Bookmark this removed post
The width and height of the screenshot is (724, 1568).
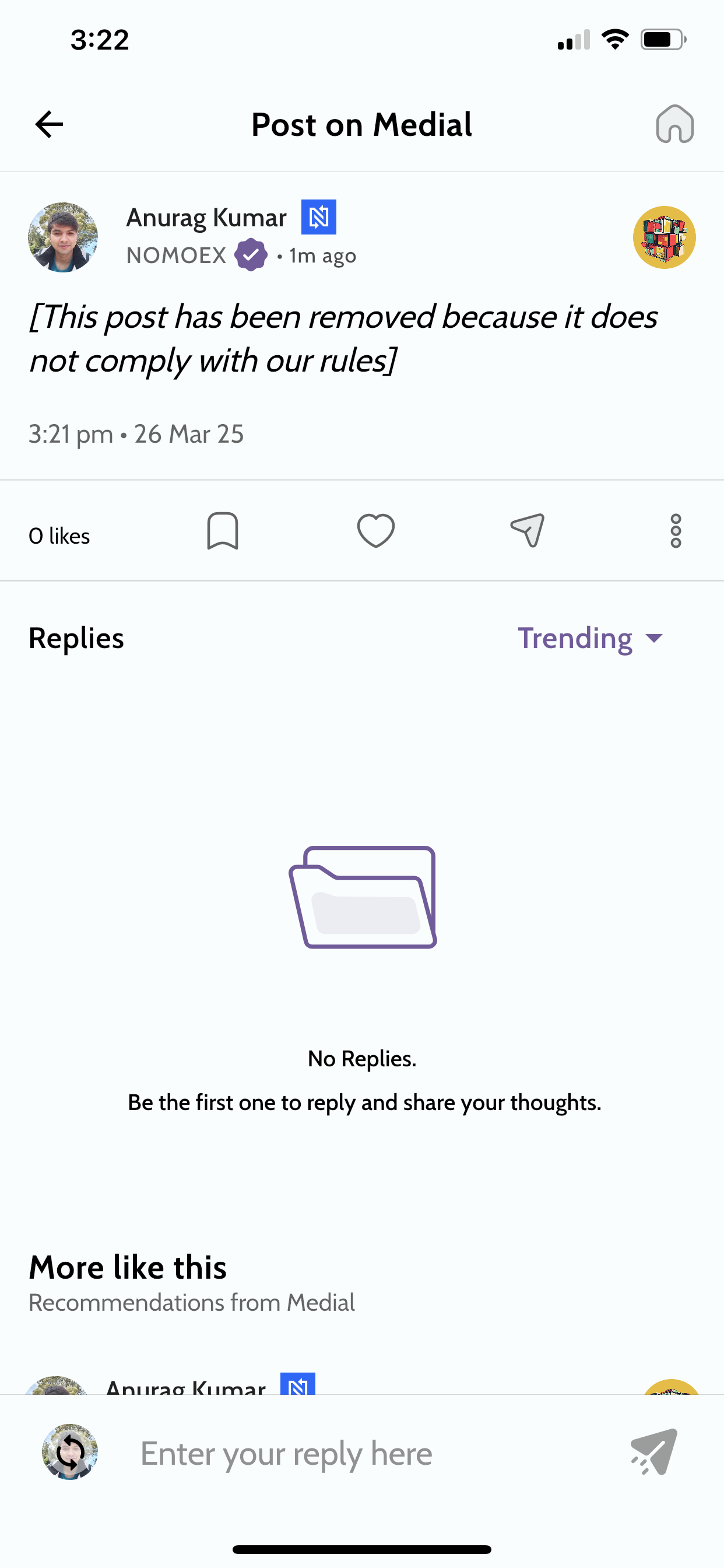(223, 531)
